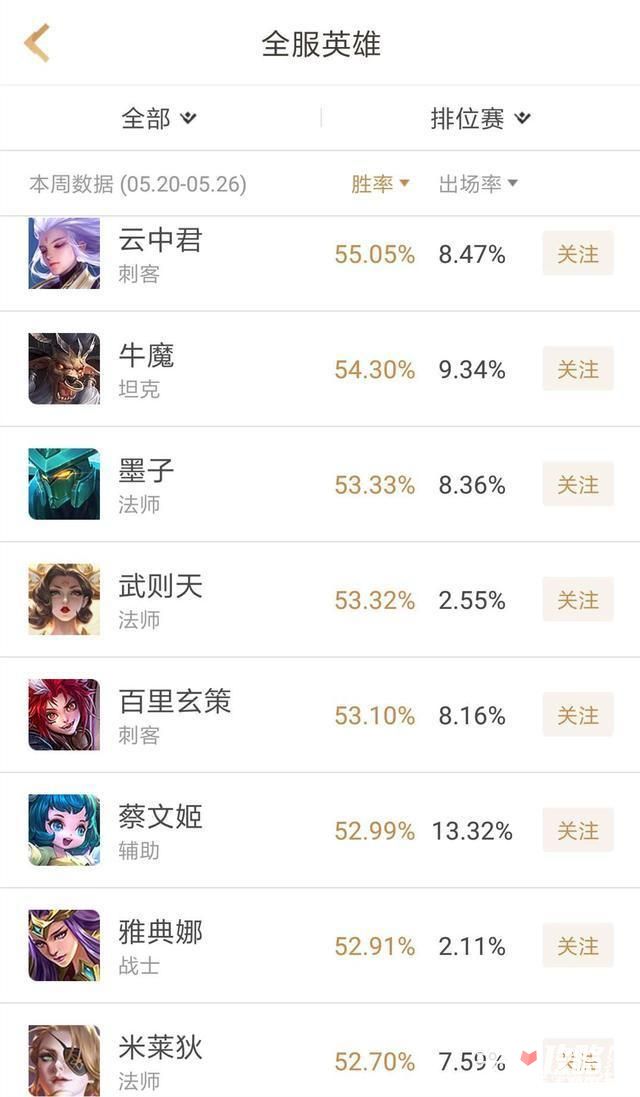Sort the hero list by 出场率
640x1097 pixels.
[x=478, y=184]
